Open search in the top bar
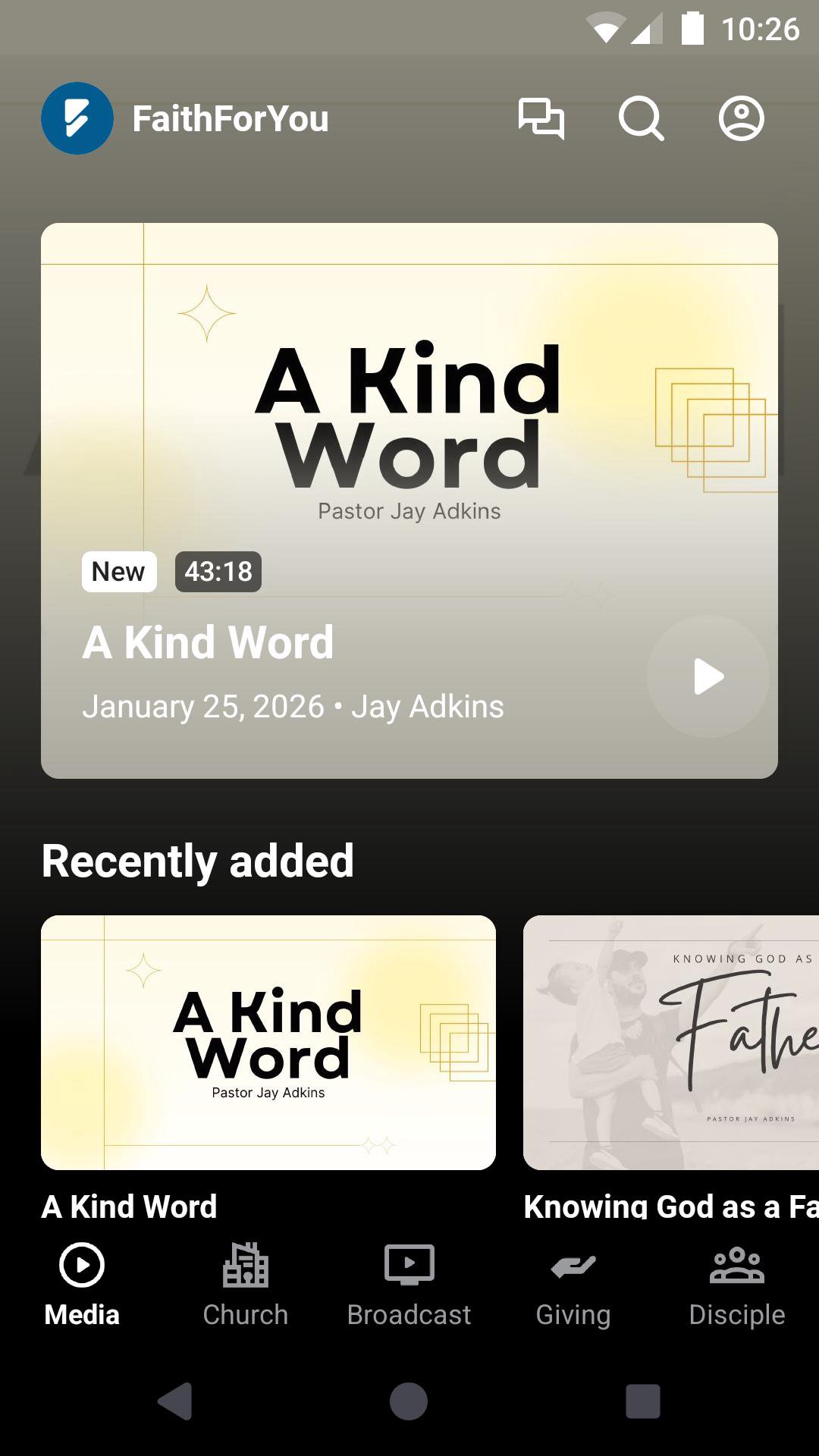 pos(641,119)
